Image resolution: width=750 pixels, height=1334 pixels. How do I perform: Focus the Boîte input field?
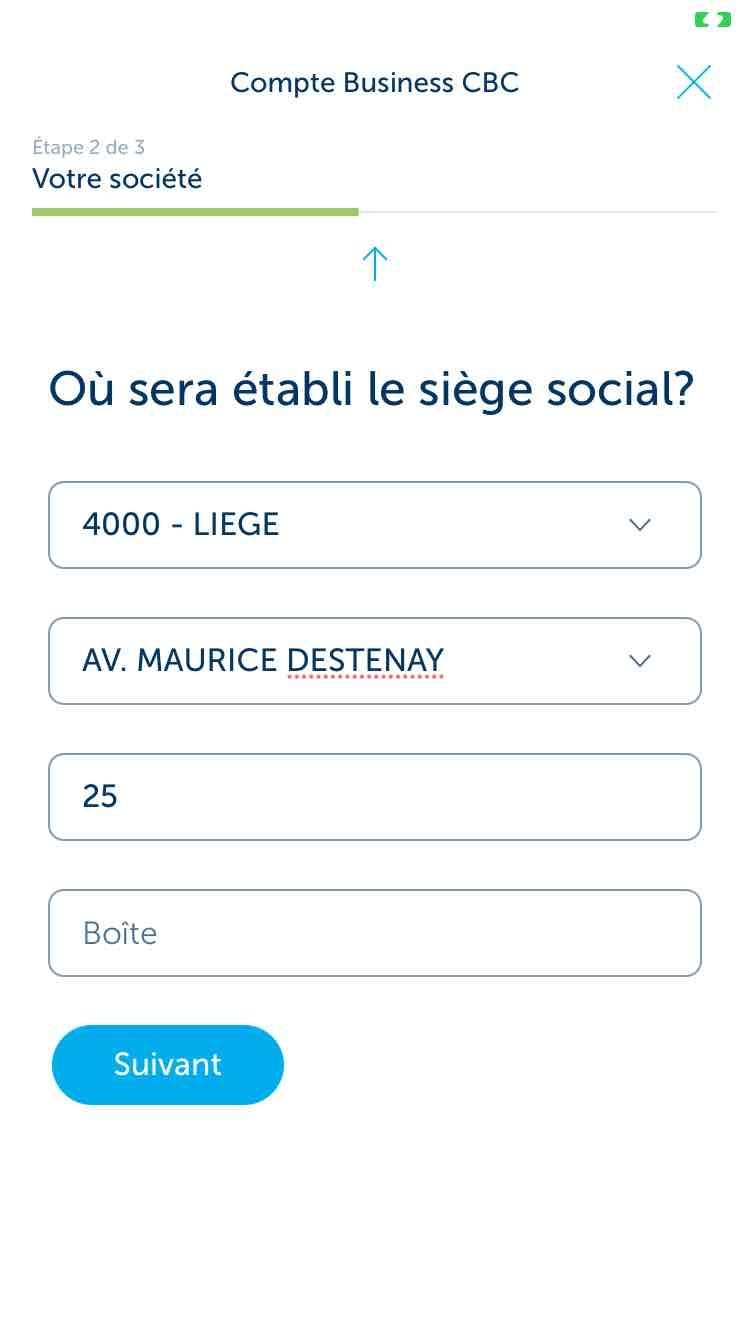point(375,933)
